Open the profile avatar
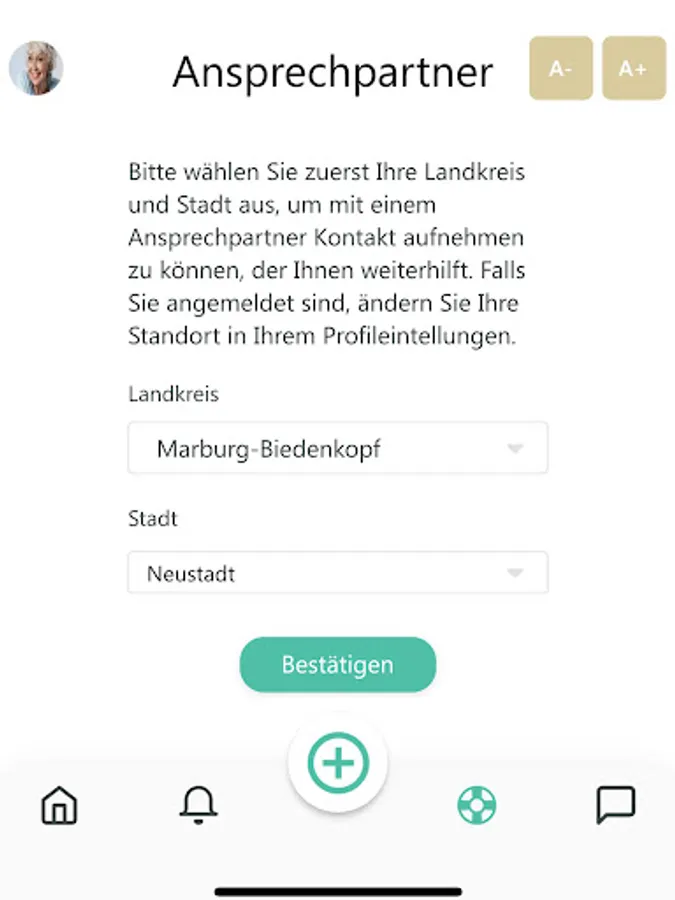Image resolution: width=675 pixels, height=900 pixels. pos(36,68)
